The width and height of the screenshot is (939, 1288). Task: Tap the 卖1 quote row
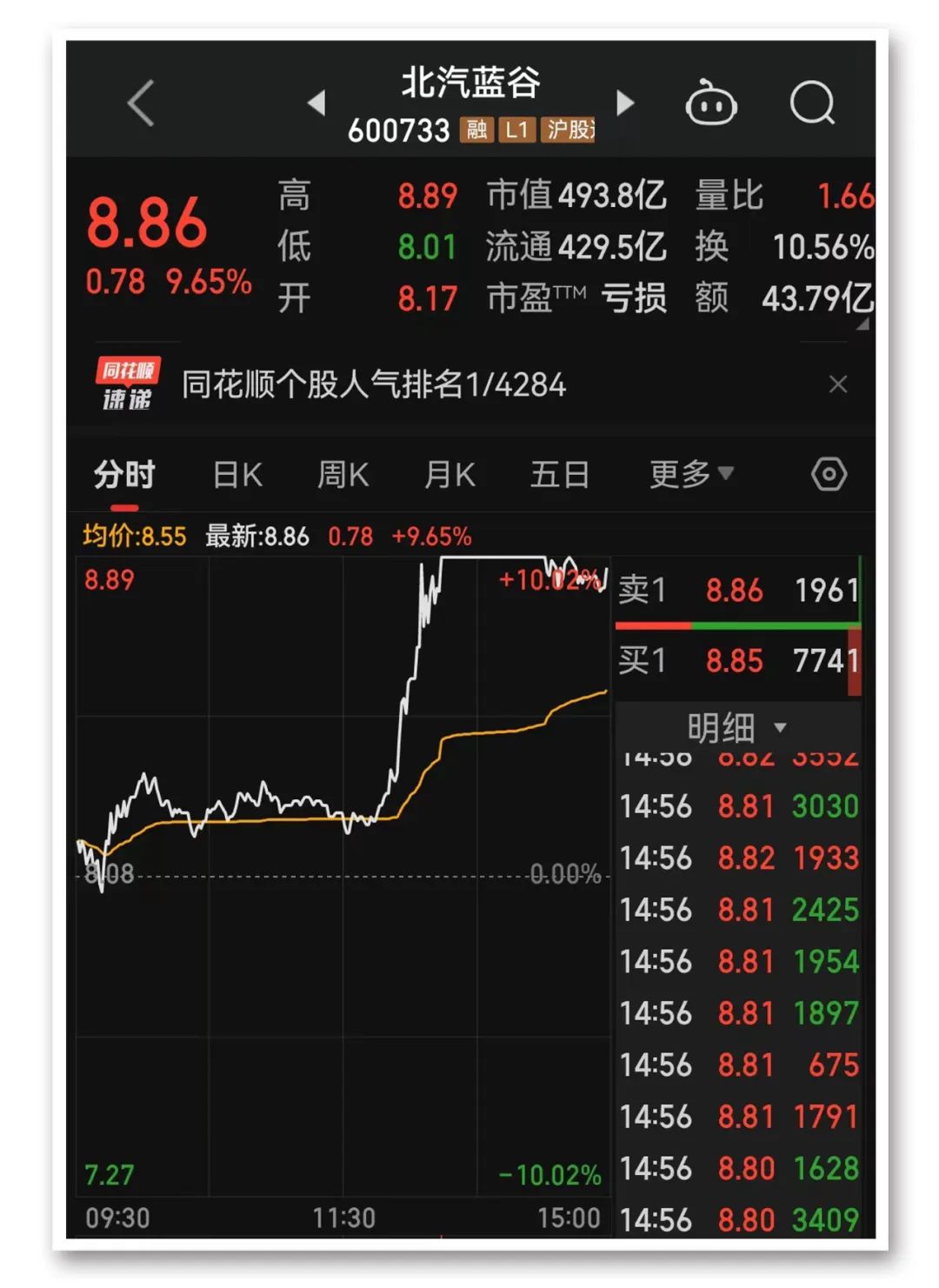(737, 591)
